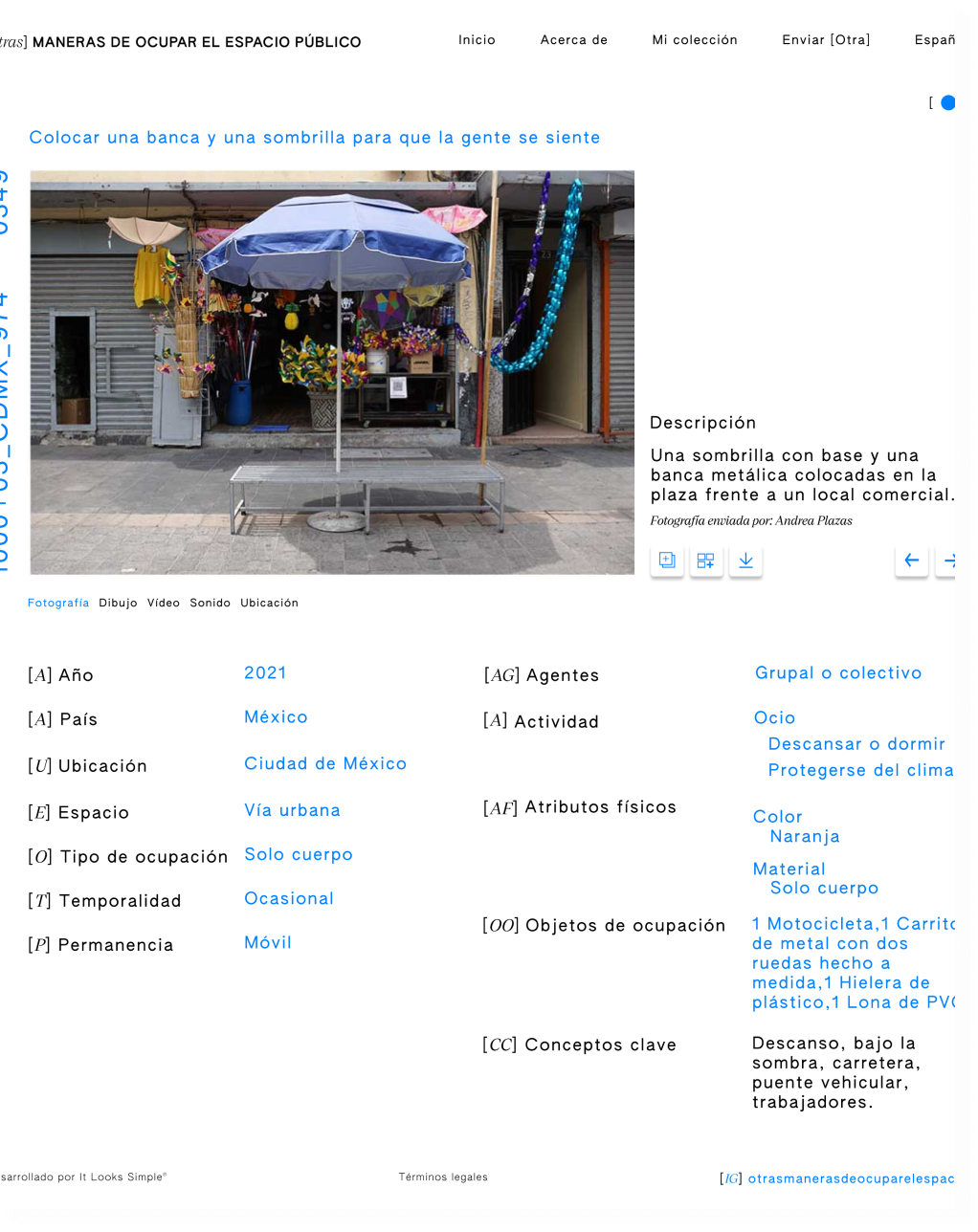This screenshot has width=978, height=1232.
Task: Open the México country link
Action: [x=276, y=717]
